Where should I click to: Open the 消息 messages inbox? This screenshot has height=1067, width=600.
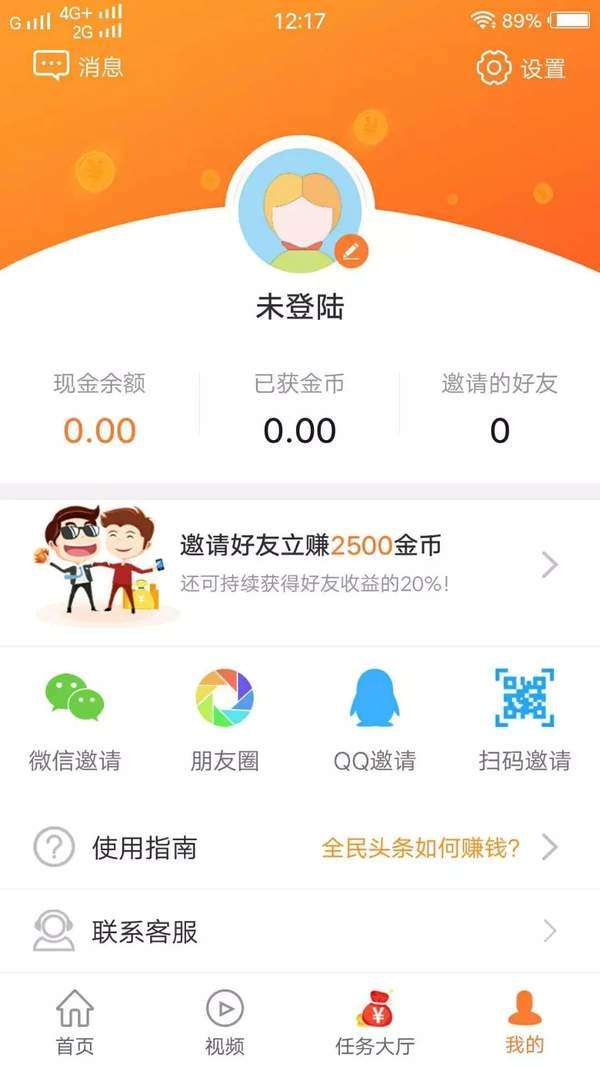[78, 67]
